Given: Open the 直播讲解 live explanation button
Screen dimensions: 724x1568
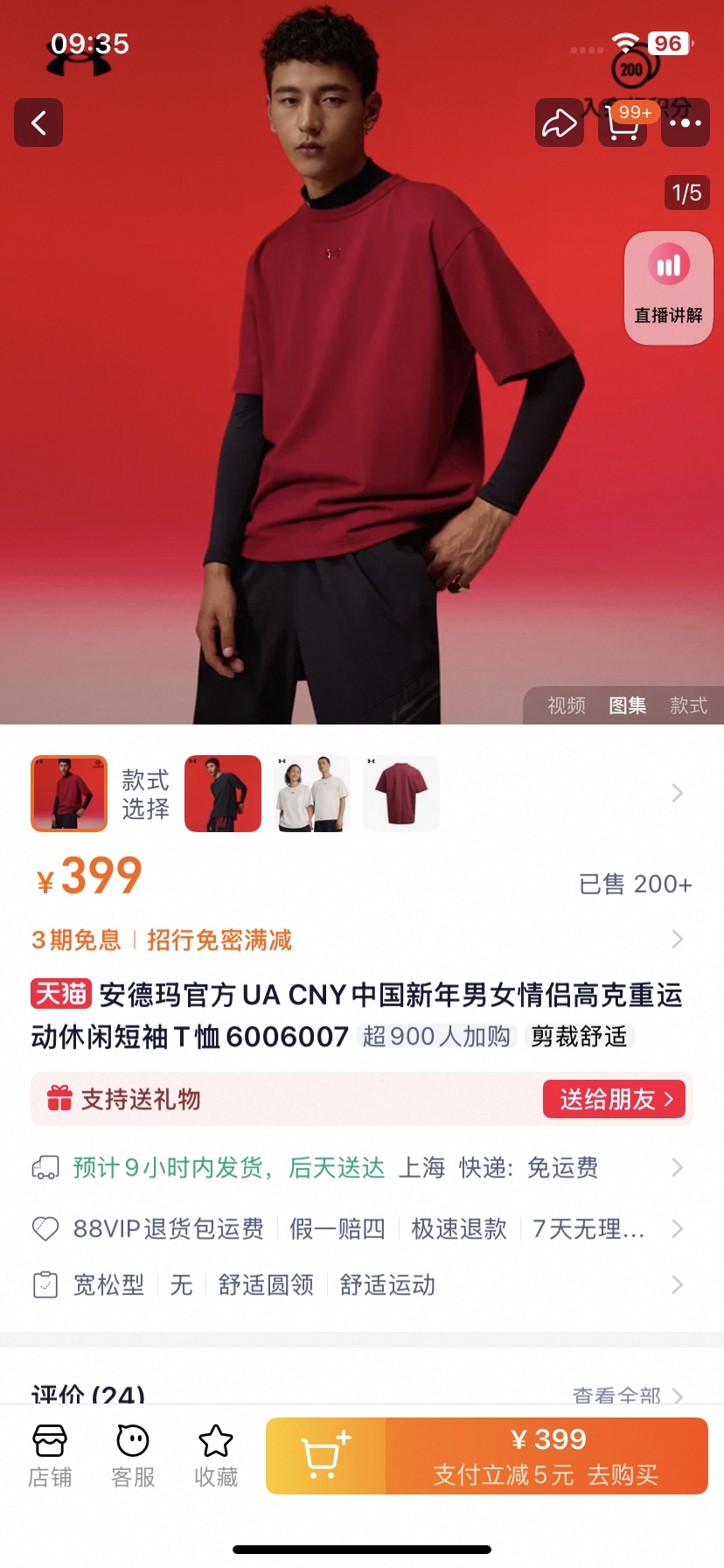Looking at the screenshot, I should coord(668,288).
